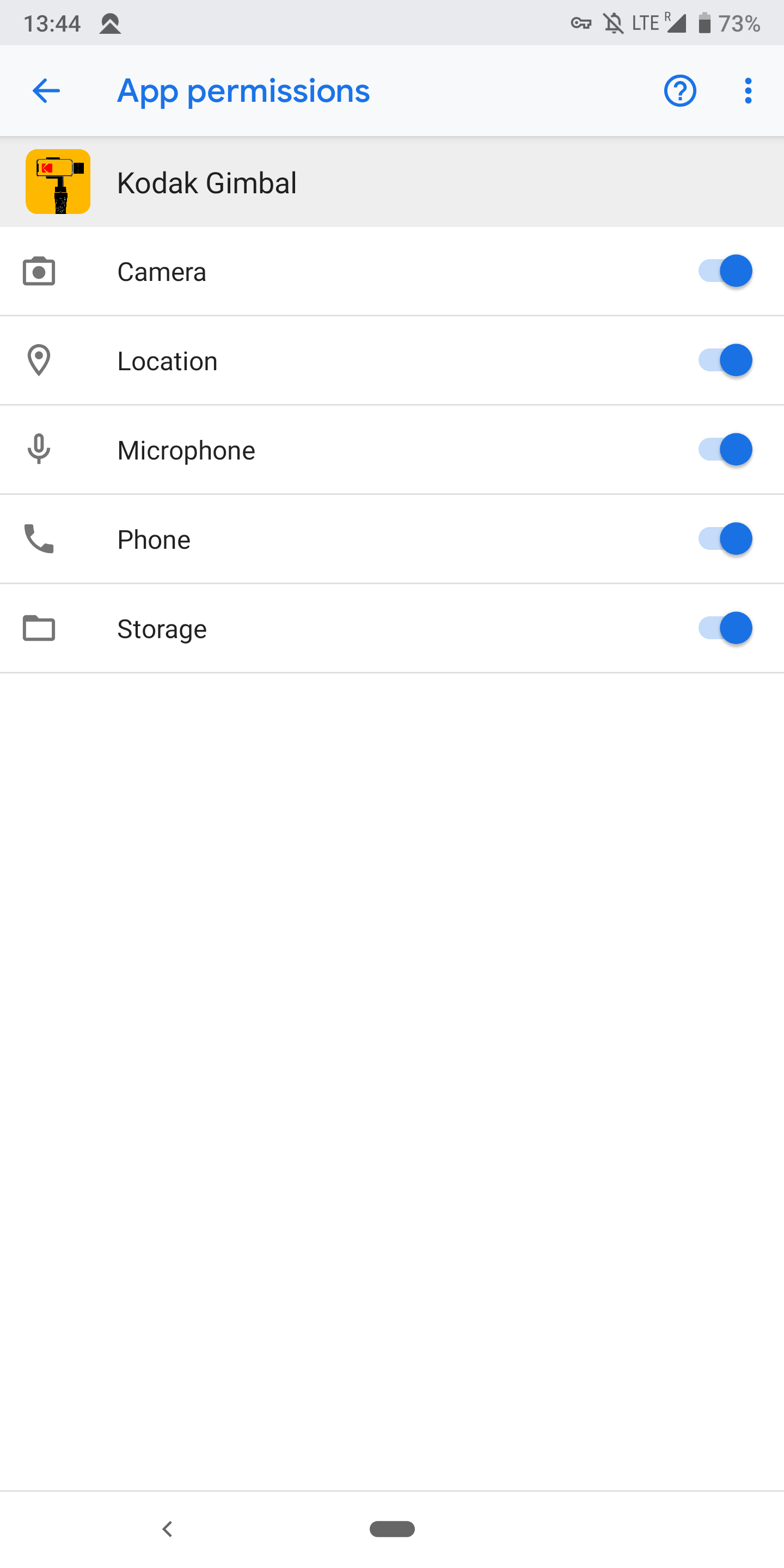This screenshot has width=784, height=1568.
Task: Tap the Kodak Gimbal app icon
Action: click(x=58, y=181)
